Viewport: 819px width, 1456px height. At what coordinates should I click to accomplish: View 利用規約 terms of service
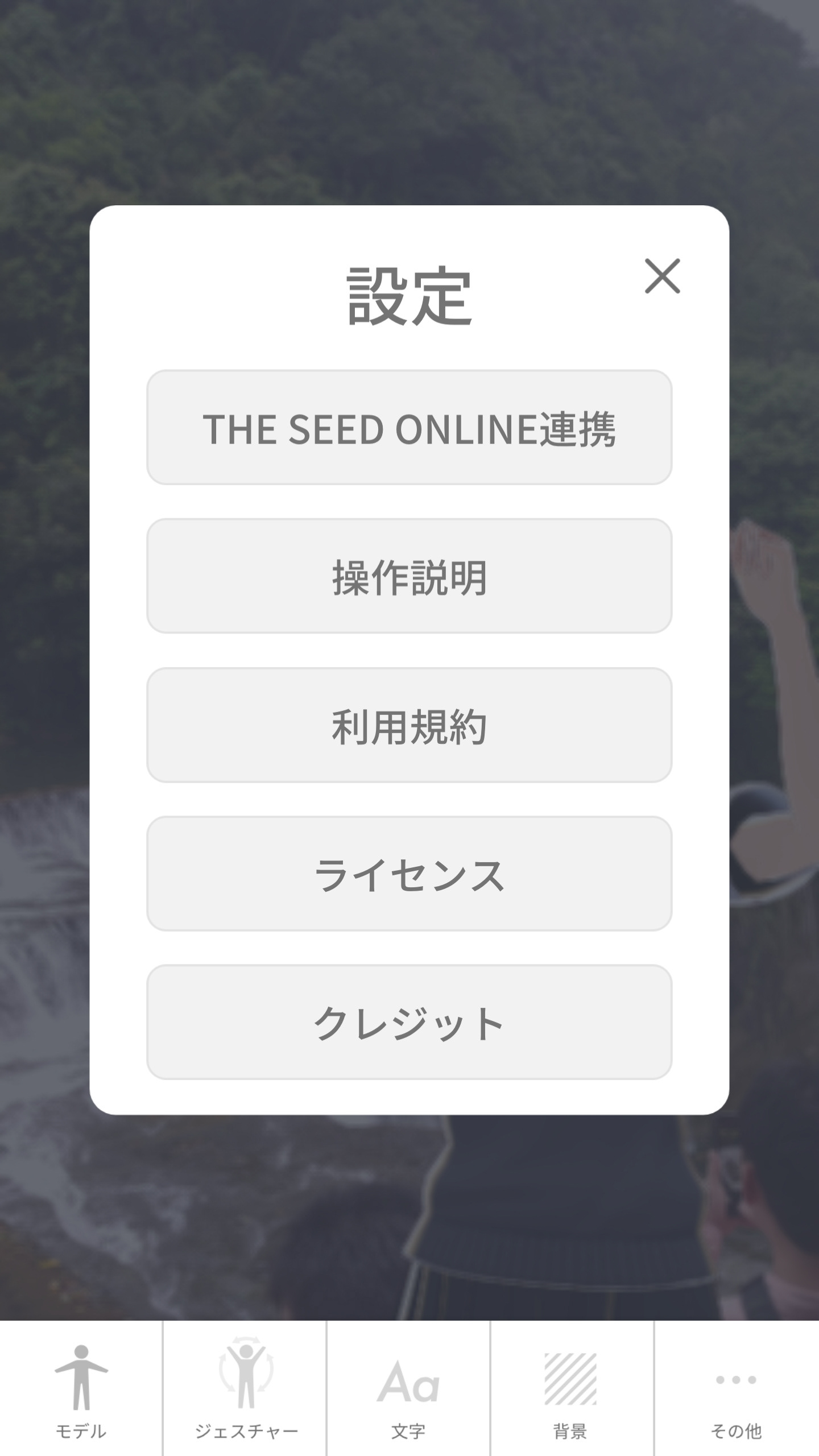(409, 725)
